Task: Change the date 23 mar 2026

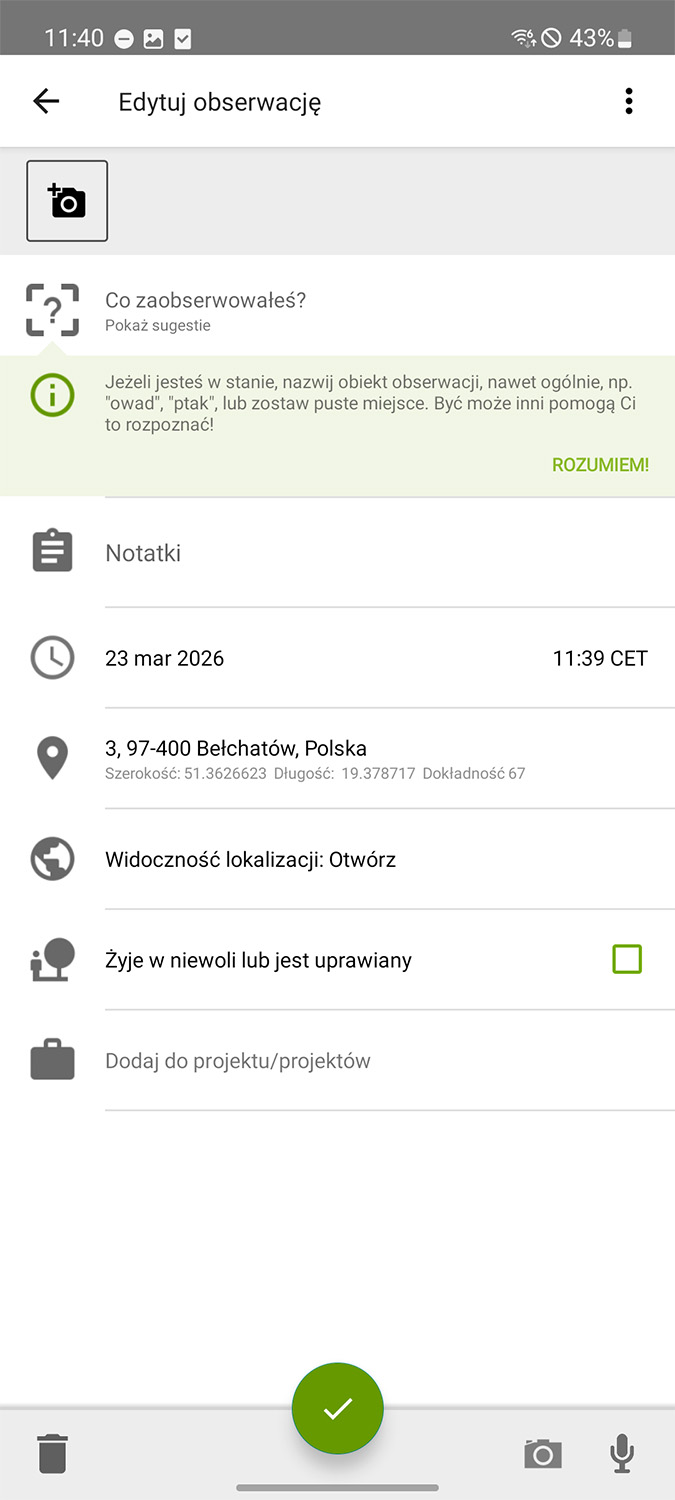Action: coord(165,658)
